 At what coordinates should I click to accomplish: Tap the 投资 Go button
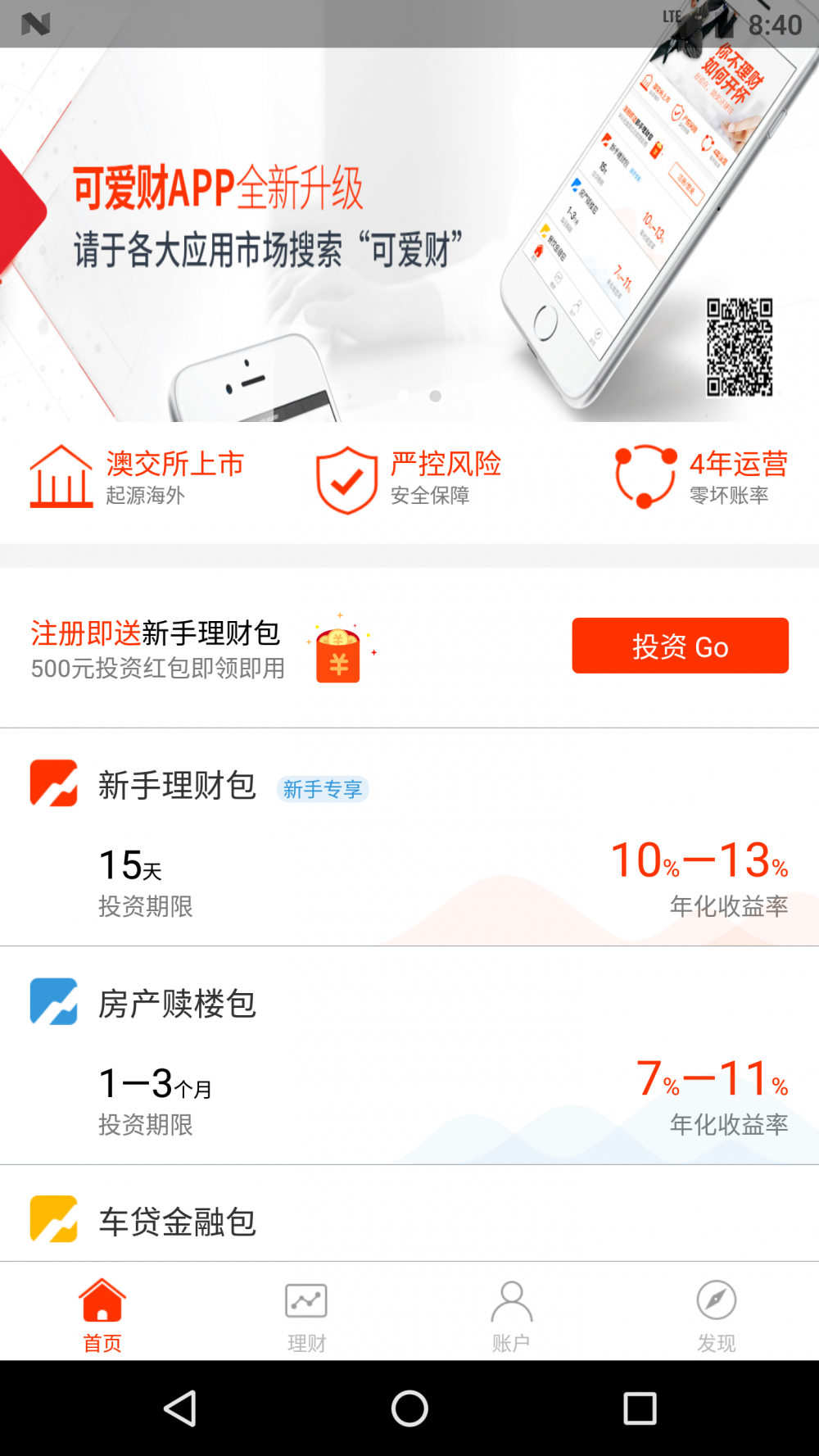click(680, 646)
